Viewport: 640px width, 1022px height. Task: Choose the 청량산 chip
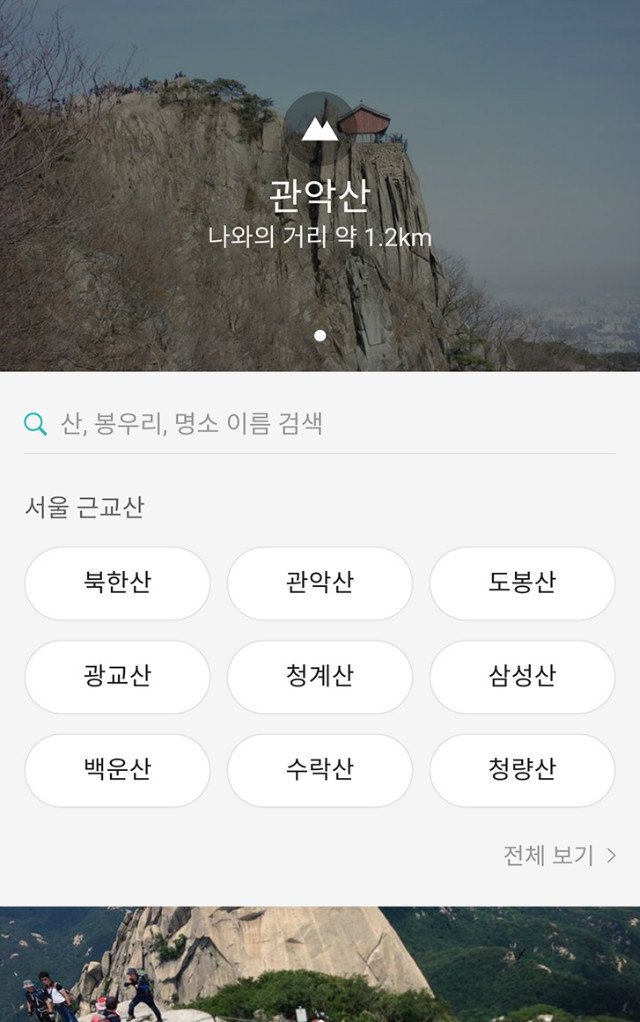(522, 770)
